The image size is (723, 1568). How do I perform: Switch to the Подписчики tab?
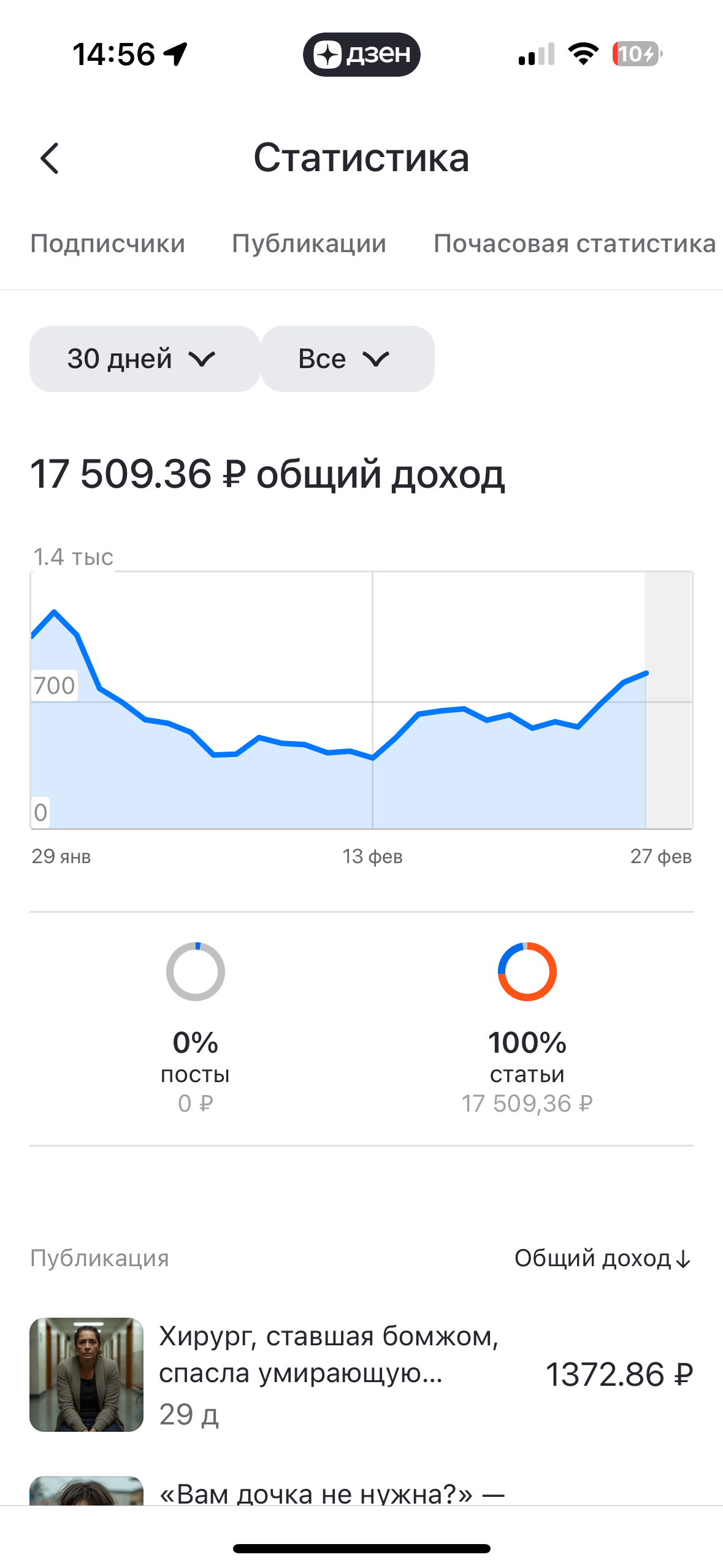point(107,244)
